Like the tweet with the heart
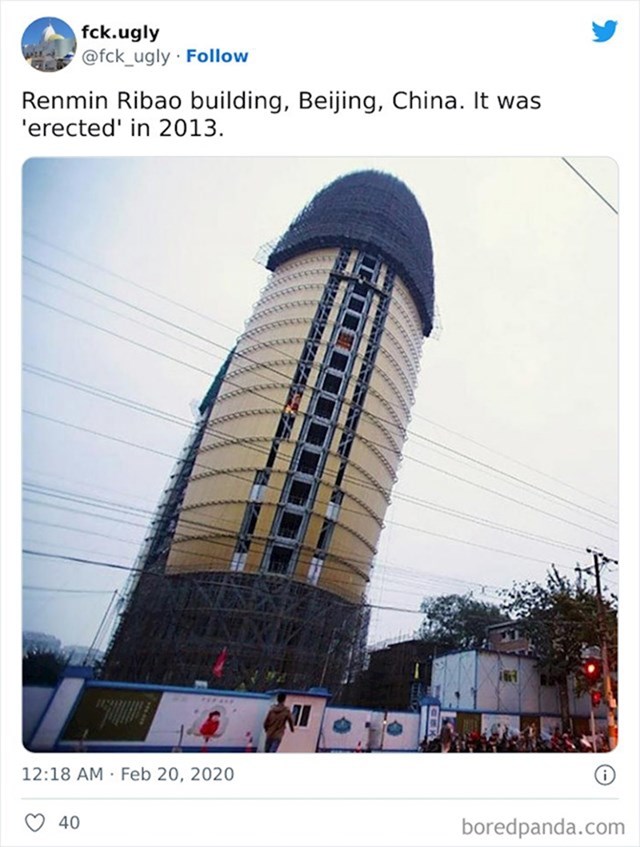This screenshot has width=640, height=847. (x=36, y=823)
